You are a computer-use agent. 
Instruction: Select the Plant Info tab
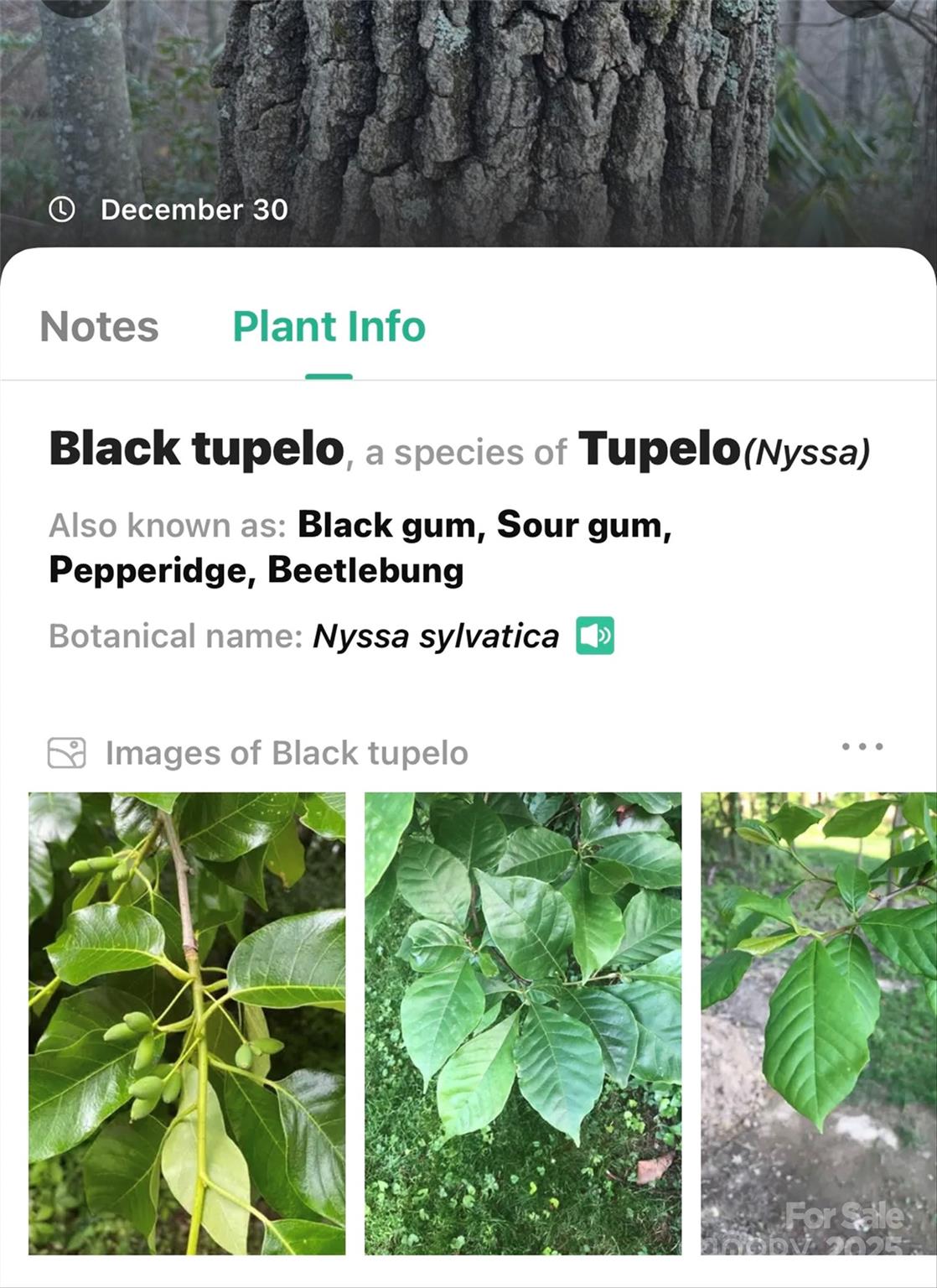pyautogui.click(x=329, y=326)
